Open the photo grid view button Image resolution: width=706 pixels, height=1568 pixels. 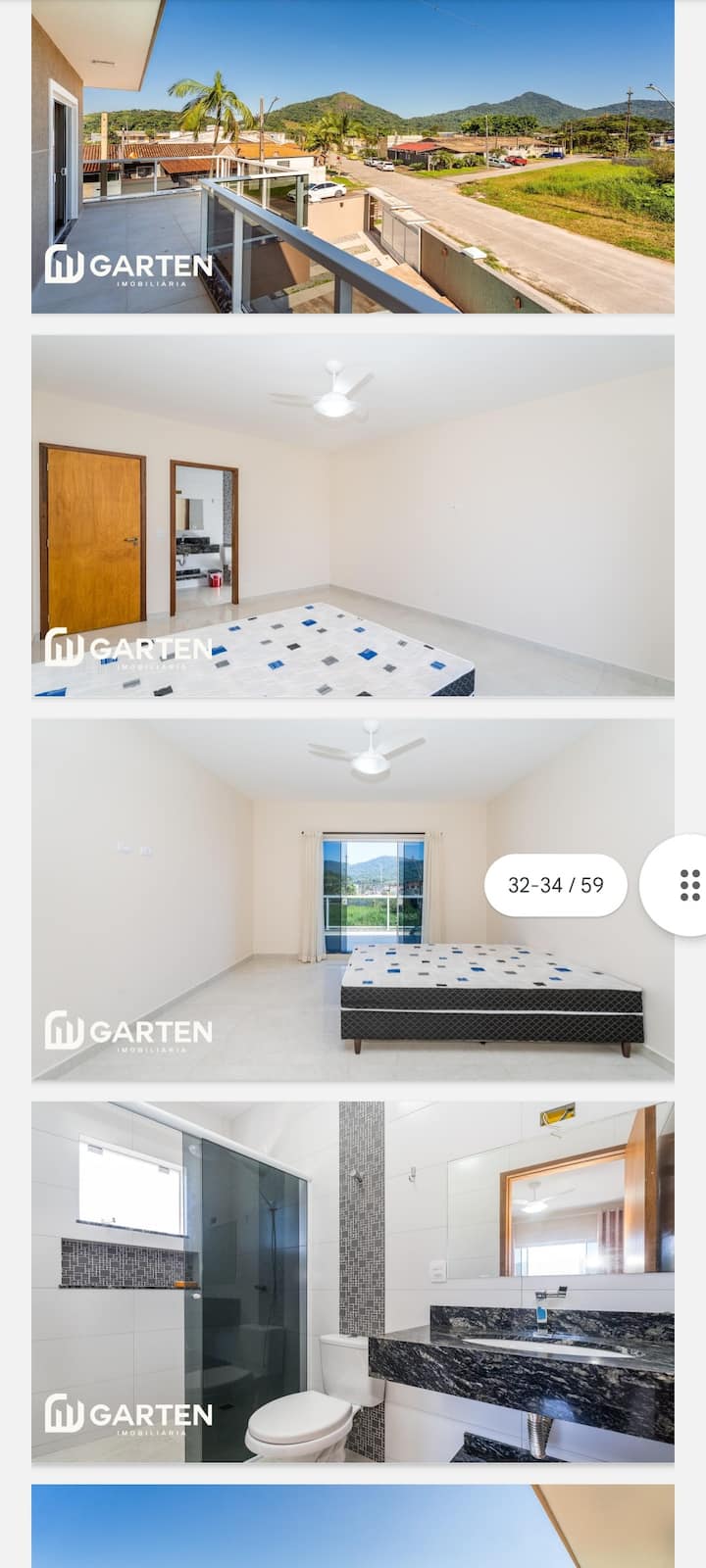688,885
